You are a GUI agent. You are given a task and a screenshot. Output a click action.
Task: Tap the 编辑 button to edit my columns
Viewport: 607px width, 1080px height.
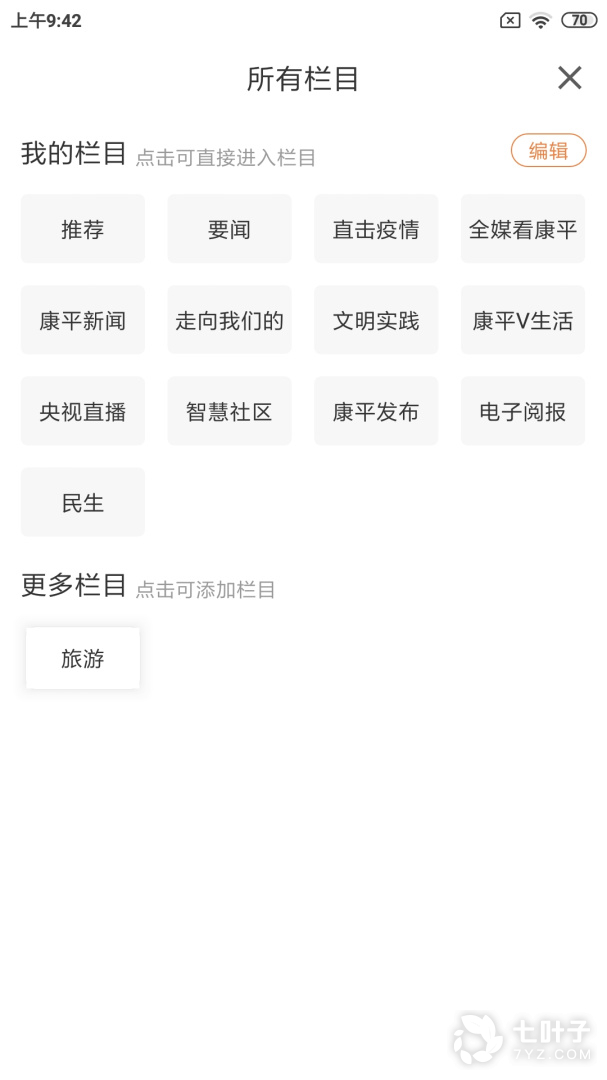(x=548, y=150)
